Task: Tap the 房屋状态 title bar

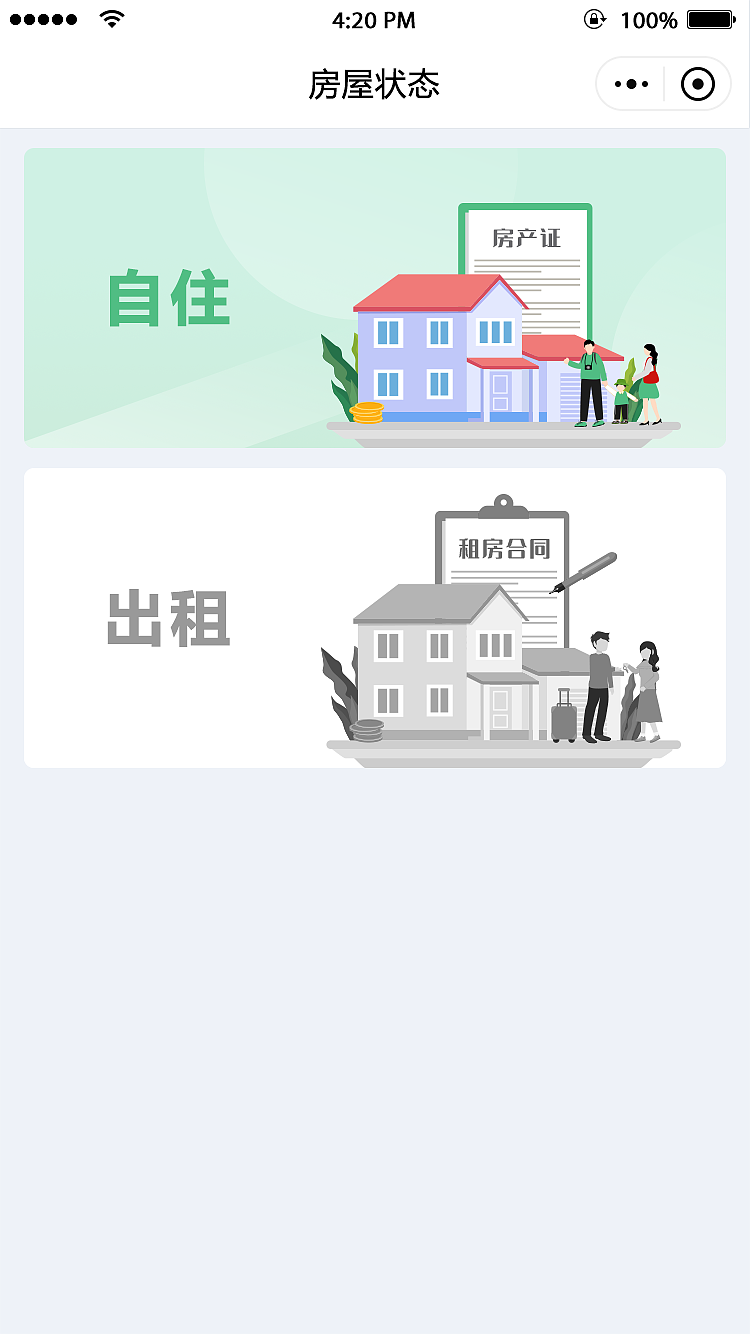Action: (x=375, y=84)
